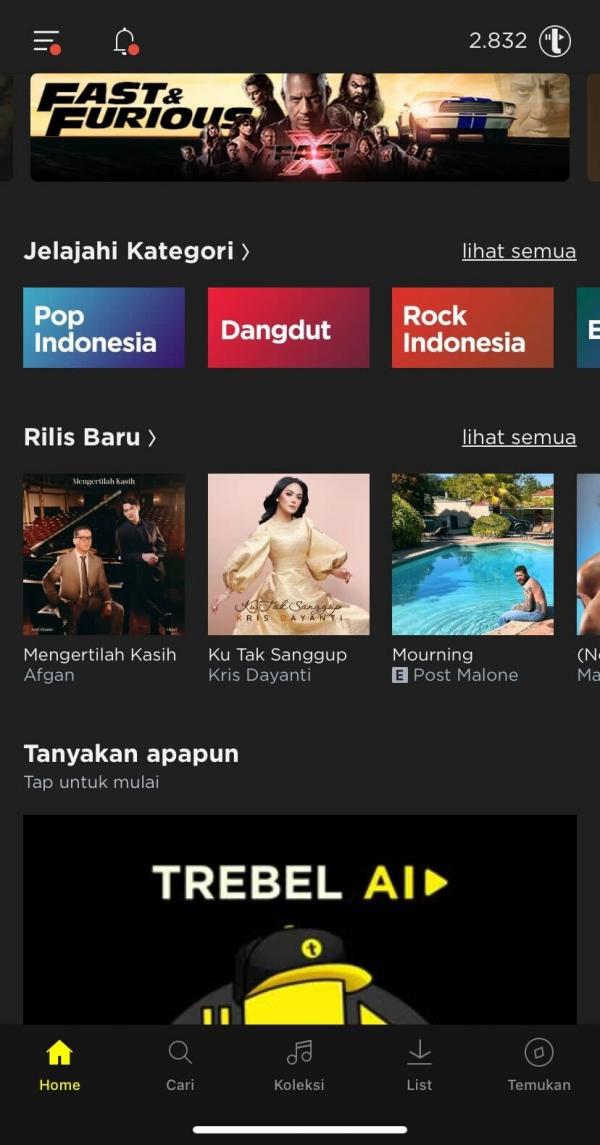Open the List tab
Image resolution: width=600 pixels, height=1145 pixels.
(x=419, y=1065)
